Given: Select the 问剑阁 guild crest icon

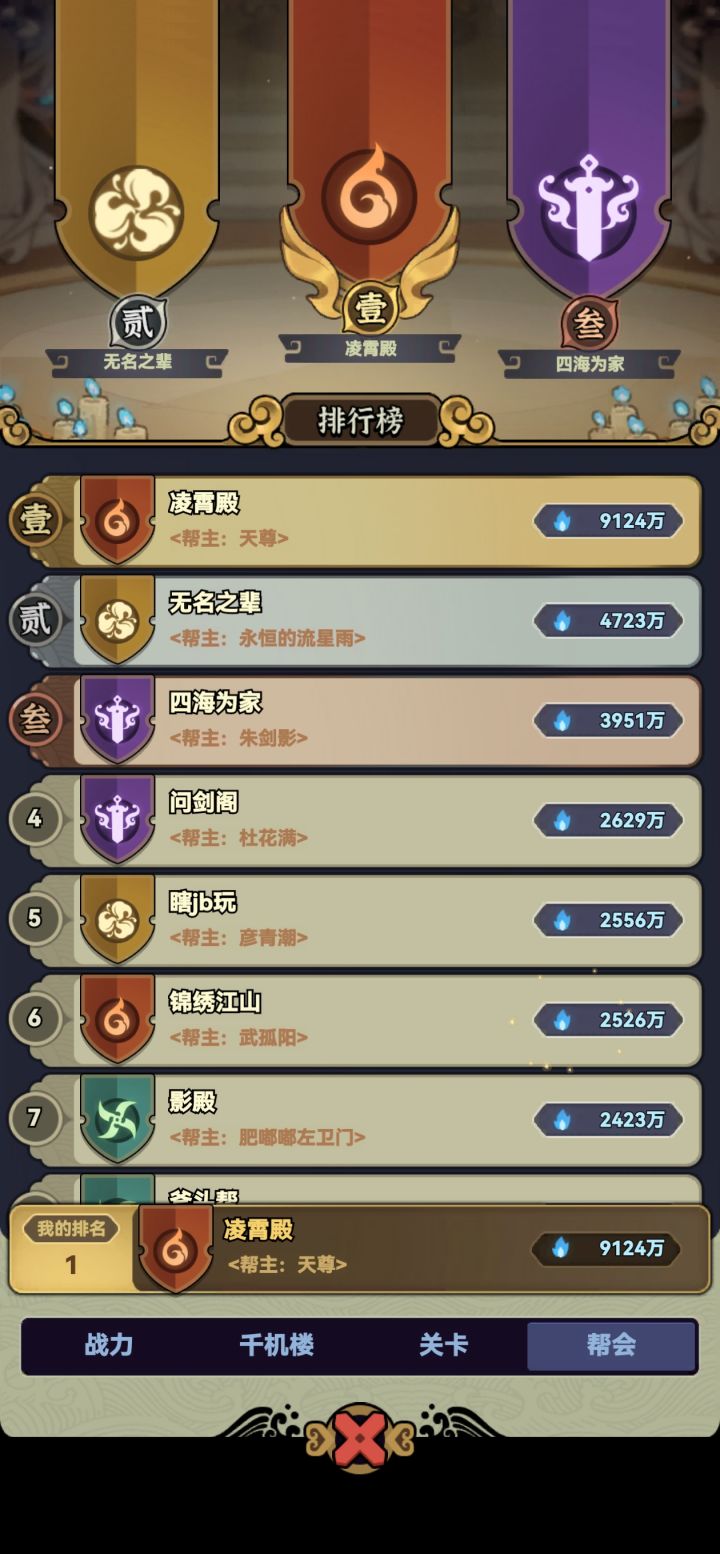Looking at the screenshot, I should click(x=117, y=820).
